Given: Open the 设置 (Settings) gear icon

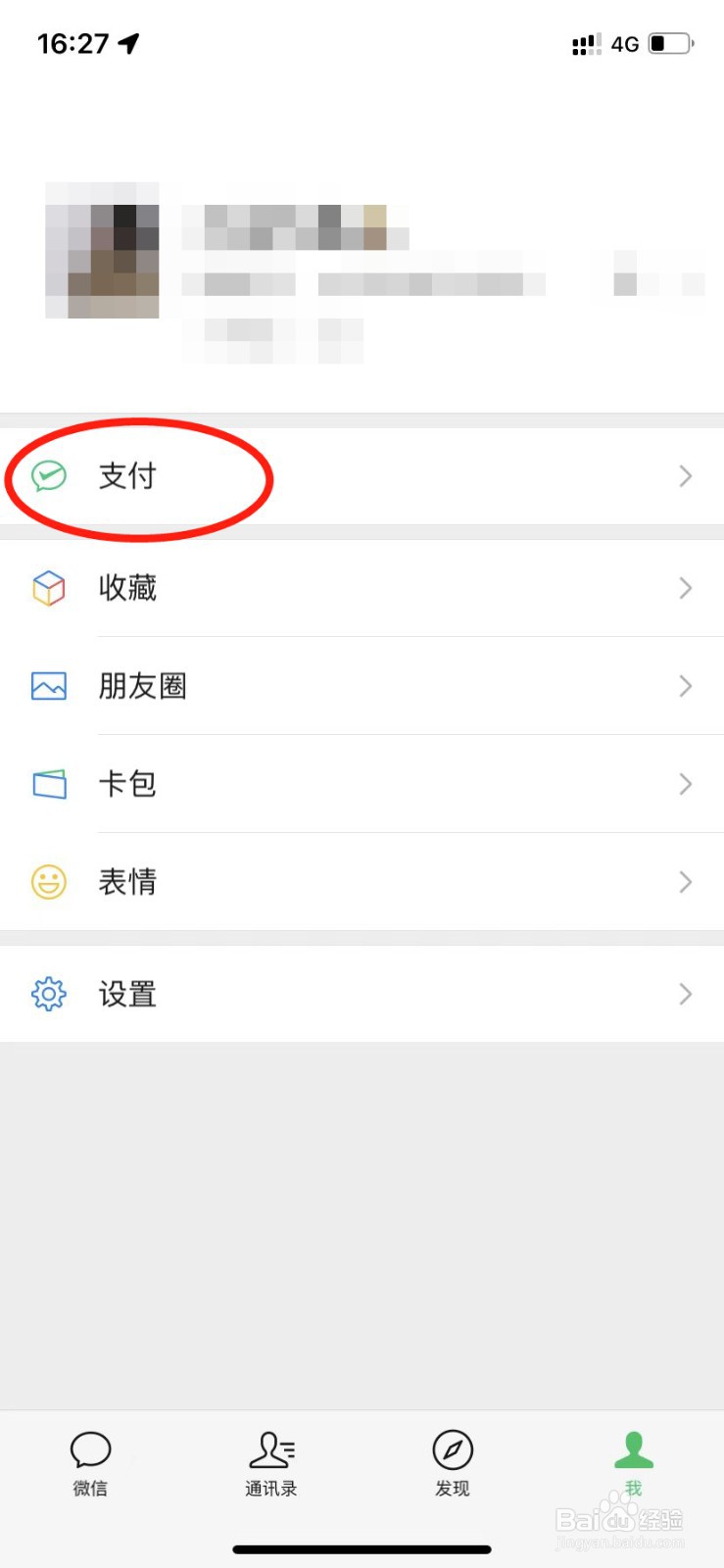Looking at the screenshot, I should point(48,994).
